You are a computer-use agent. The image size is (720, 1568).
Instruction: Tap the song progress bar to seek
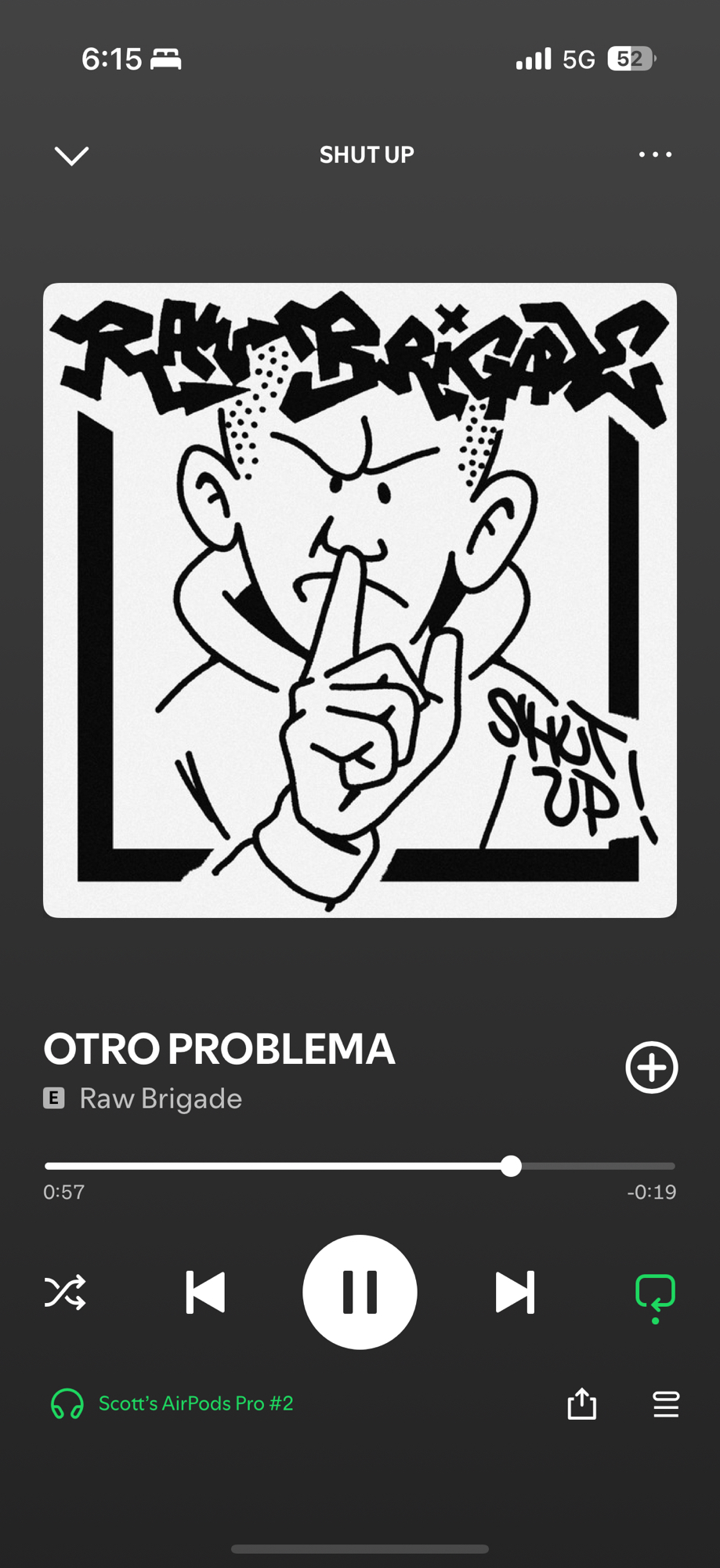[360, 1166]
